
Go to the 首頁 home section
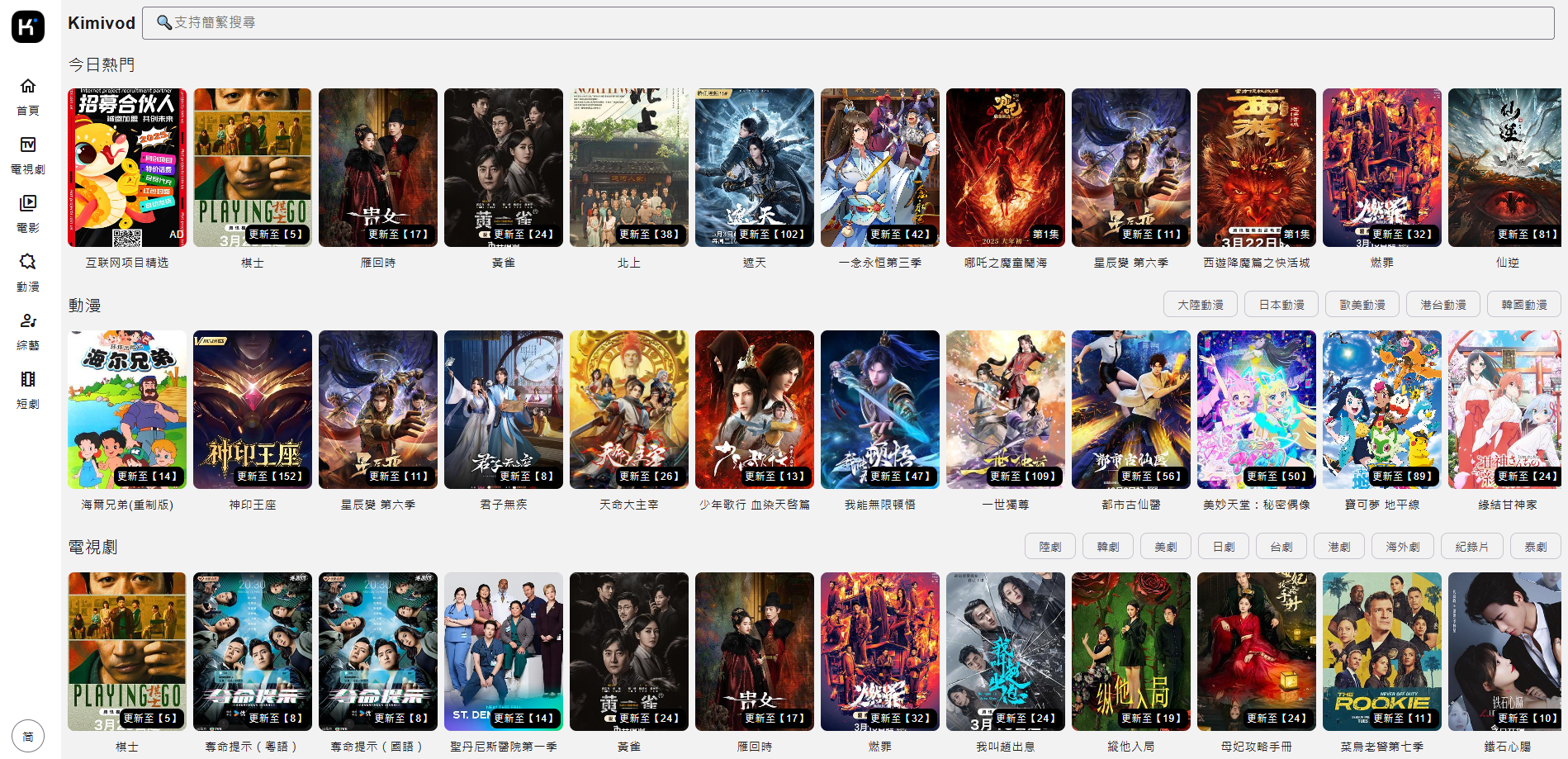click(28, 96)
